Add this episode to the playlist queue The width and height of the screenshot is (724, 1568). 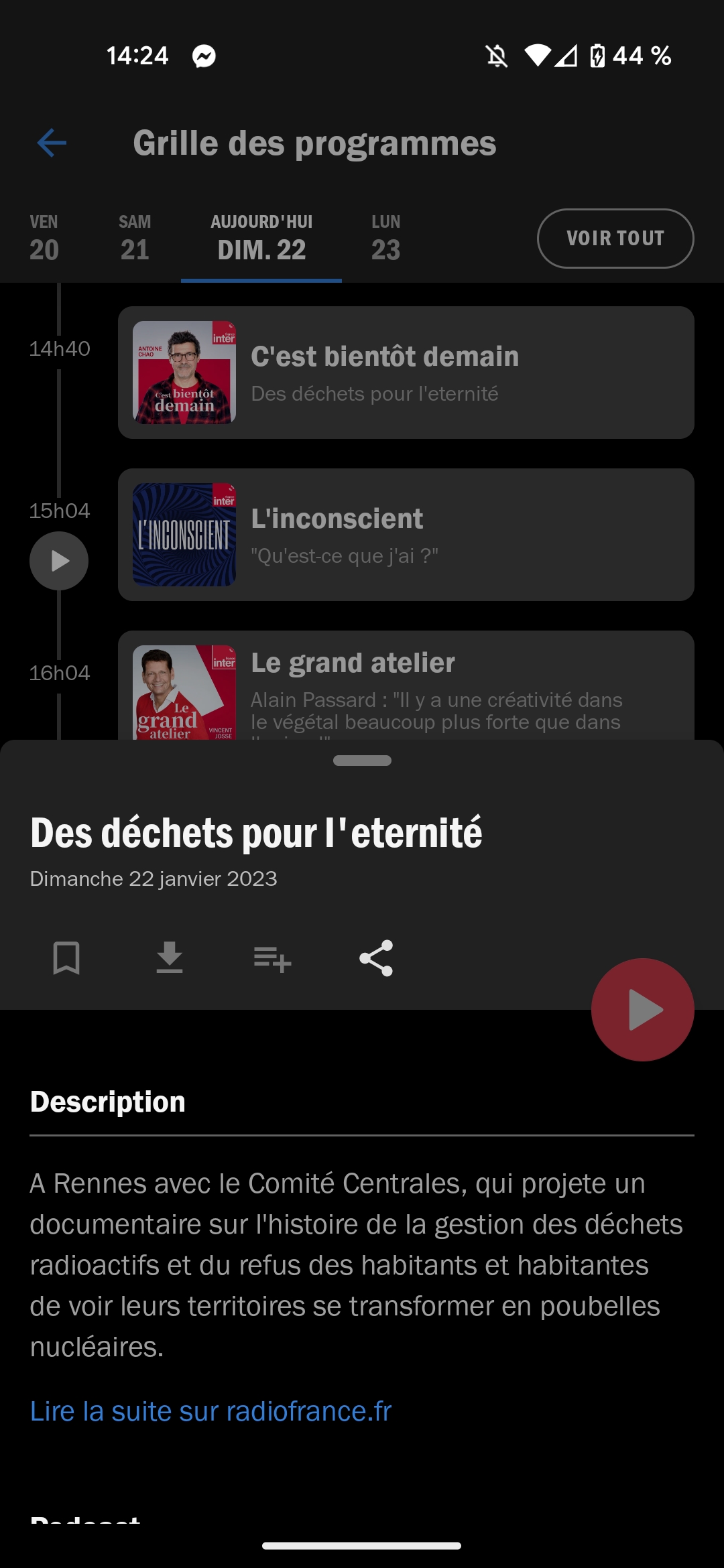click(272, 958)
